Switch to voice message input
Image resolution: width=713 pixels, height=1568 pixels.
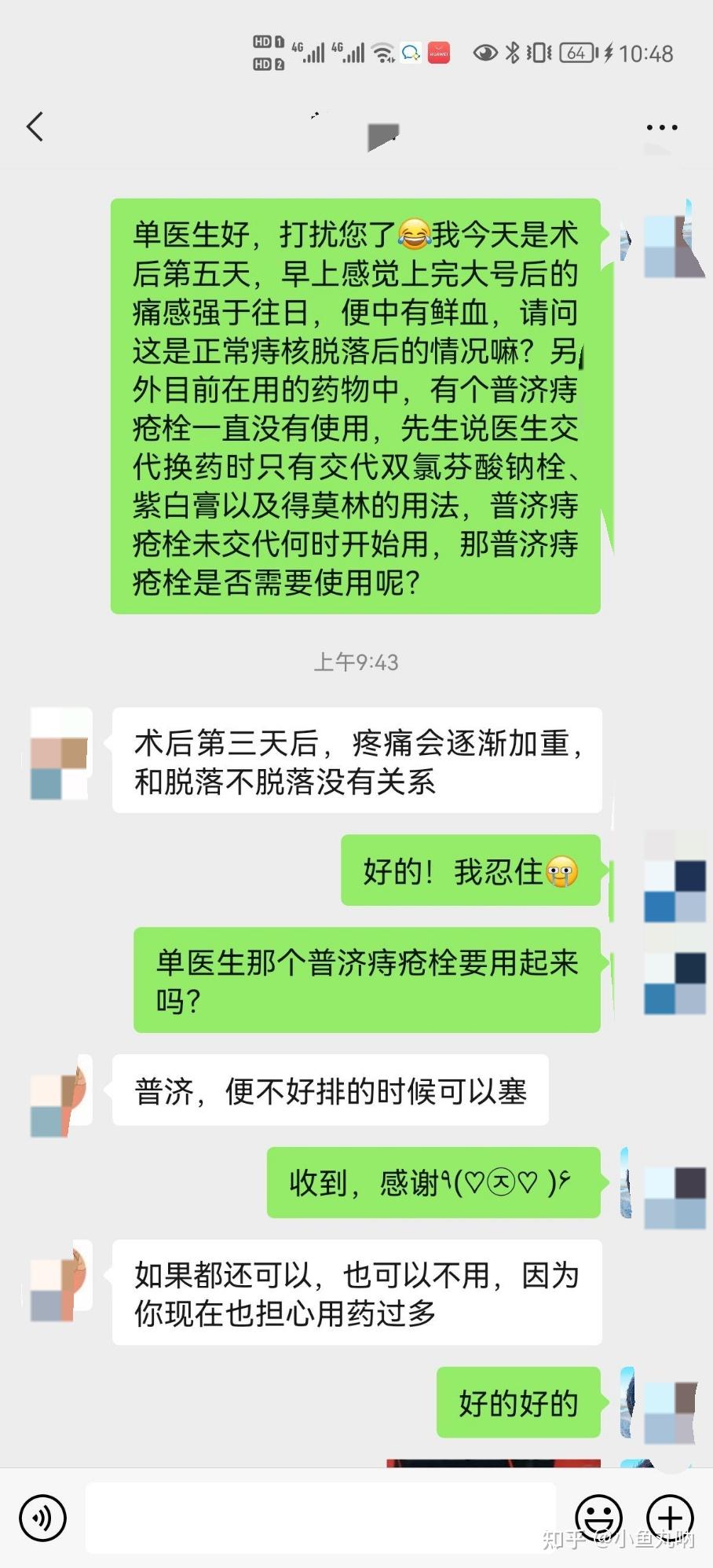coord(43,1518)
